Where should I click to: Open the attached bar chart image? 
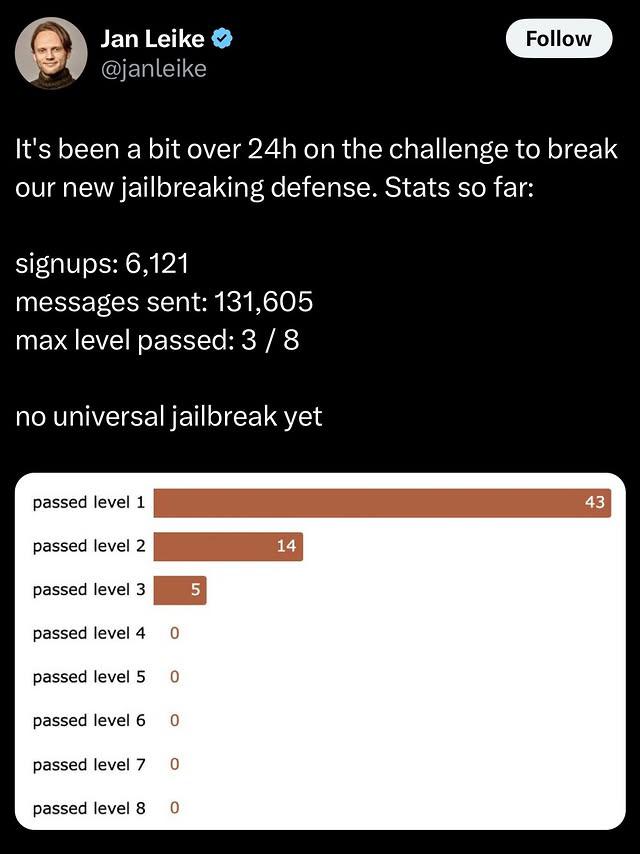320,651
